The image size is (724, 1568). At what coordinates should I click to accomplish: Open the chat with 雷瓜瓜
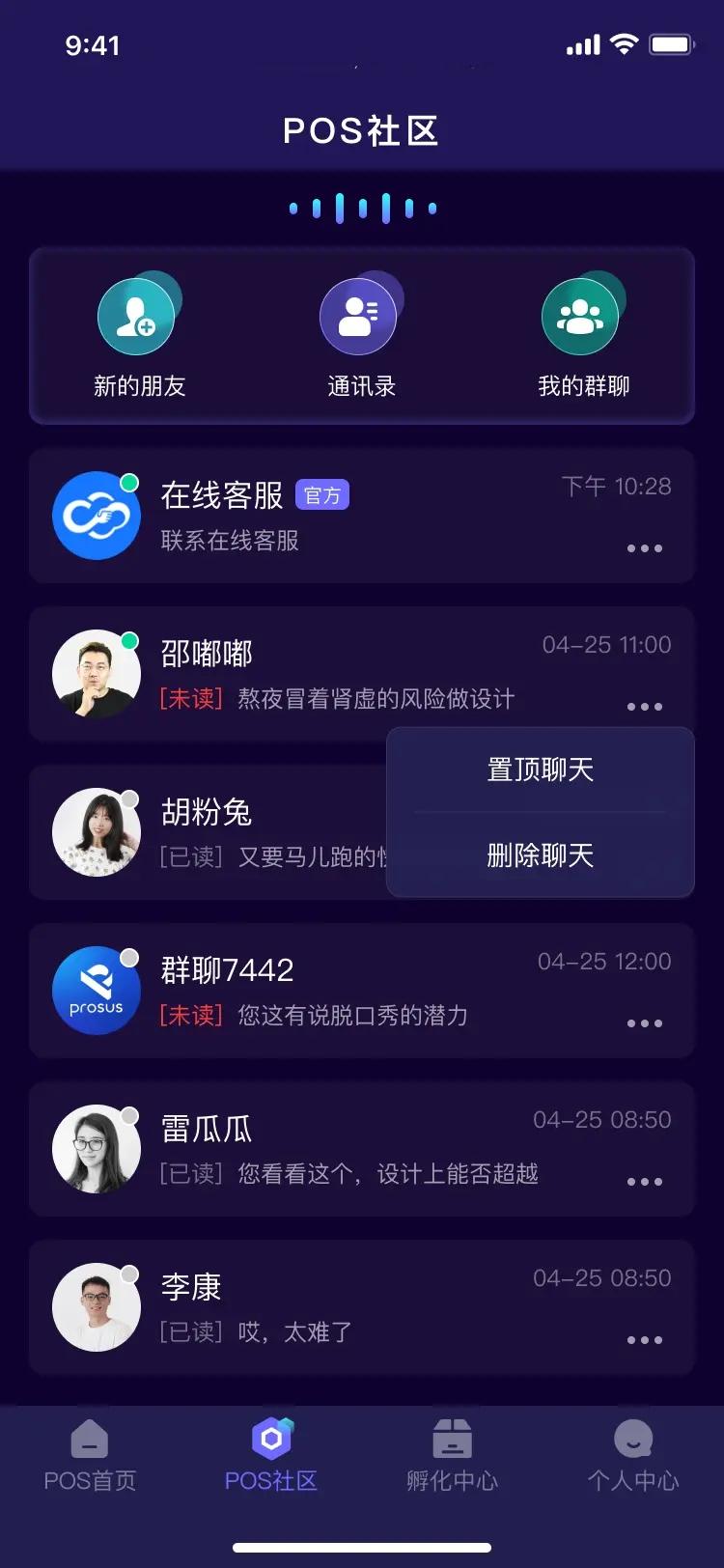(x=290, y=1149)
